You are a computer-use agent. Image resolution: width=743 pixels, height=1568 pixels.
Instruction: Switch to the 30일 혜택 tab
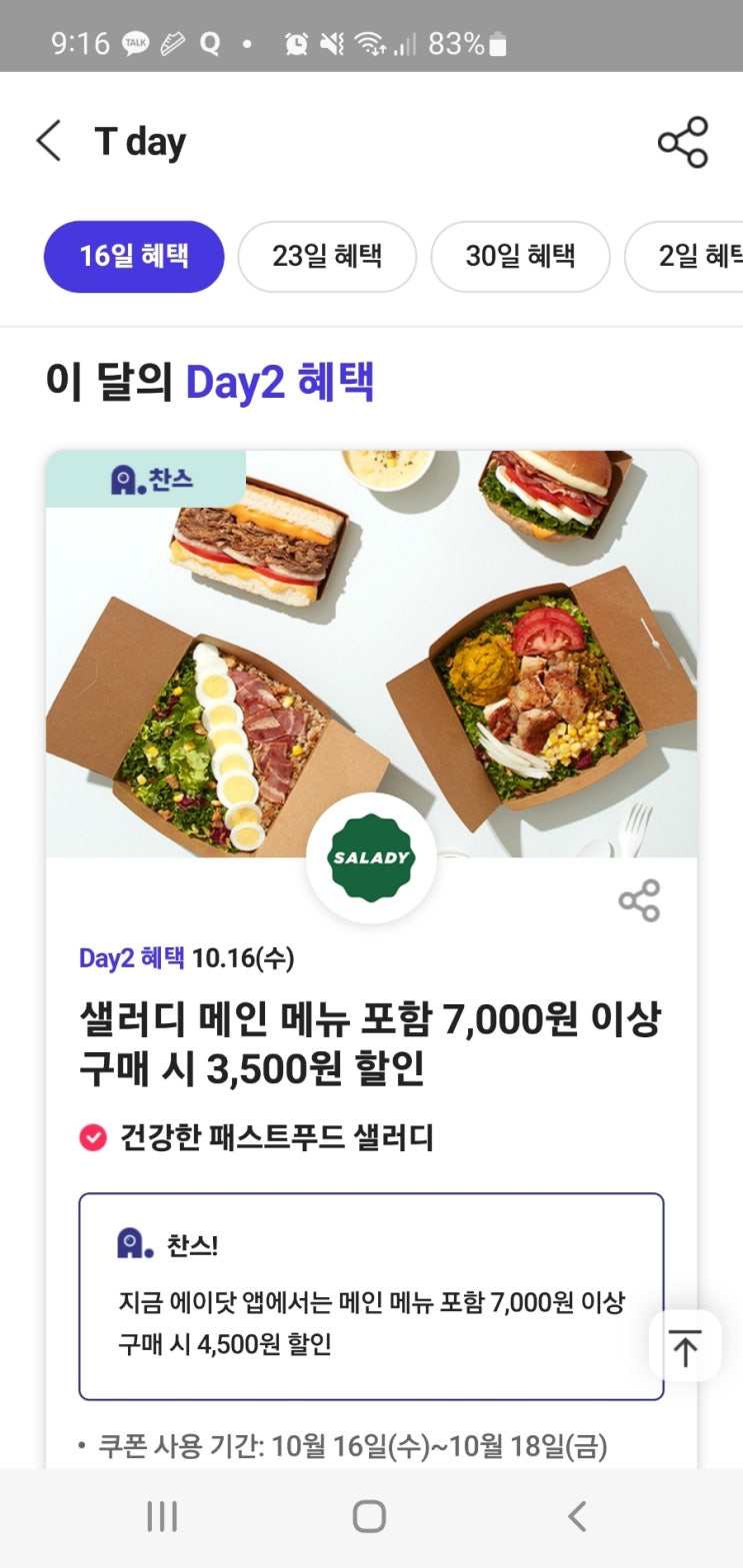click(520, 257)
